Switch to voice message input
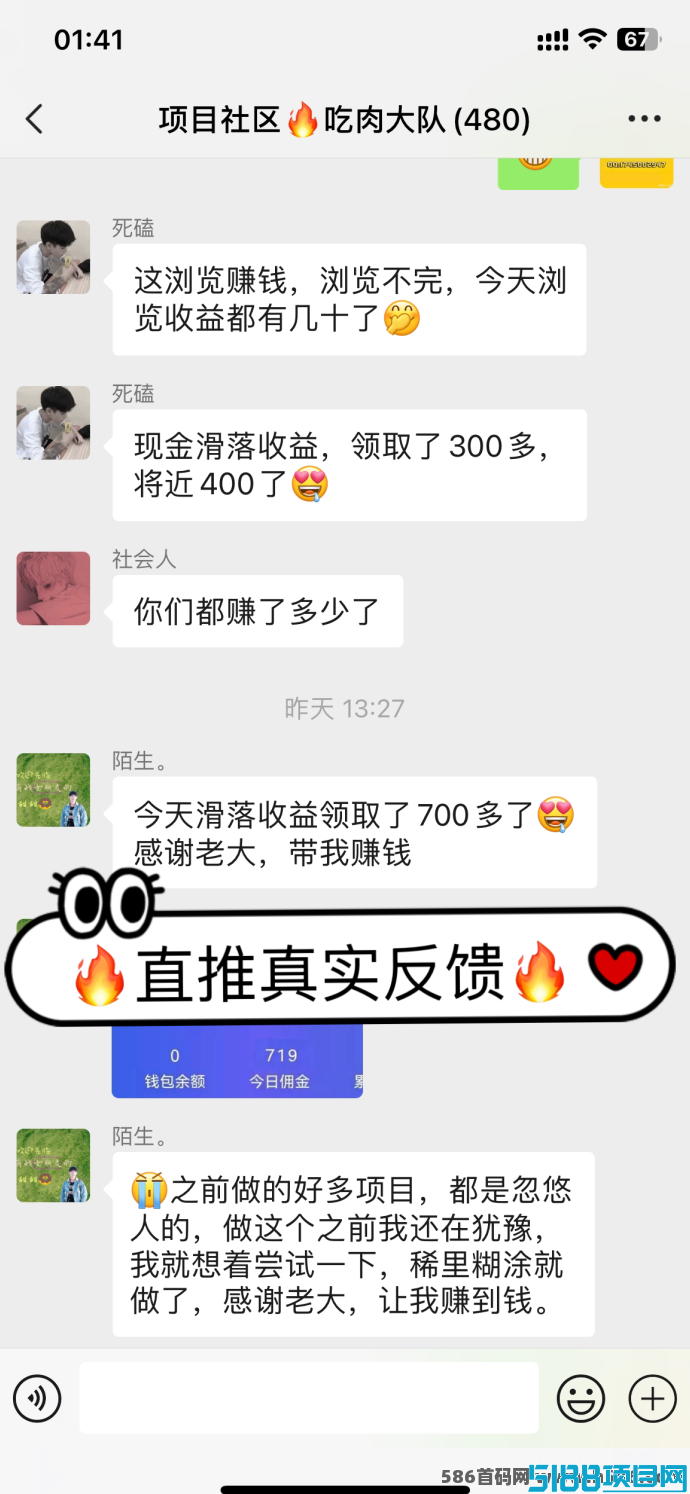The width and height of the screenshot is (690, 1494). 37,1397
